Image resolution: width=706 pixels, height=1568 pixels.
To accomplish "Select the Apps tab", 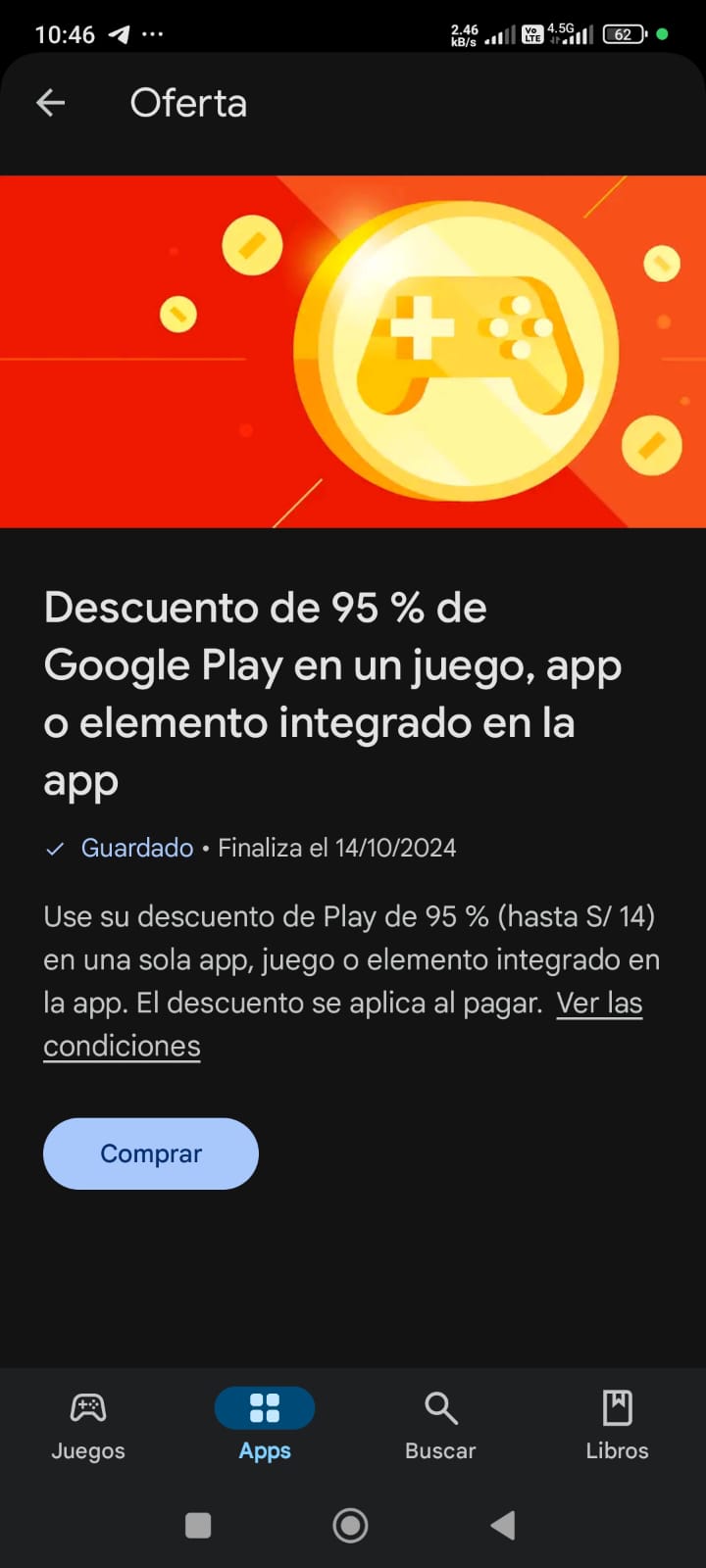I will (265, 1425).
